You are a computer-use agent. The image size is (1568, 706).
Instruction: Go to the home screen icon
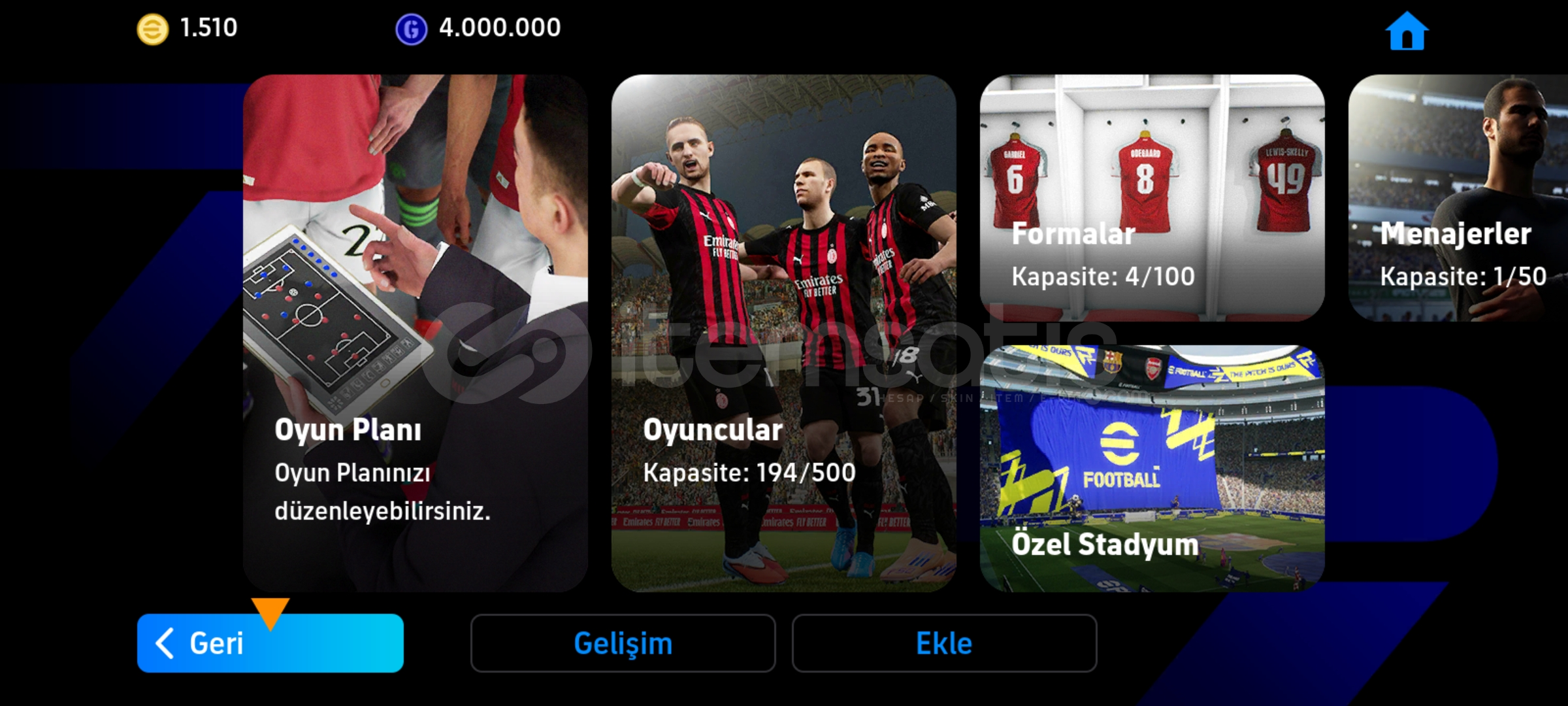click(1407, 31)
